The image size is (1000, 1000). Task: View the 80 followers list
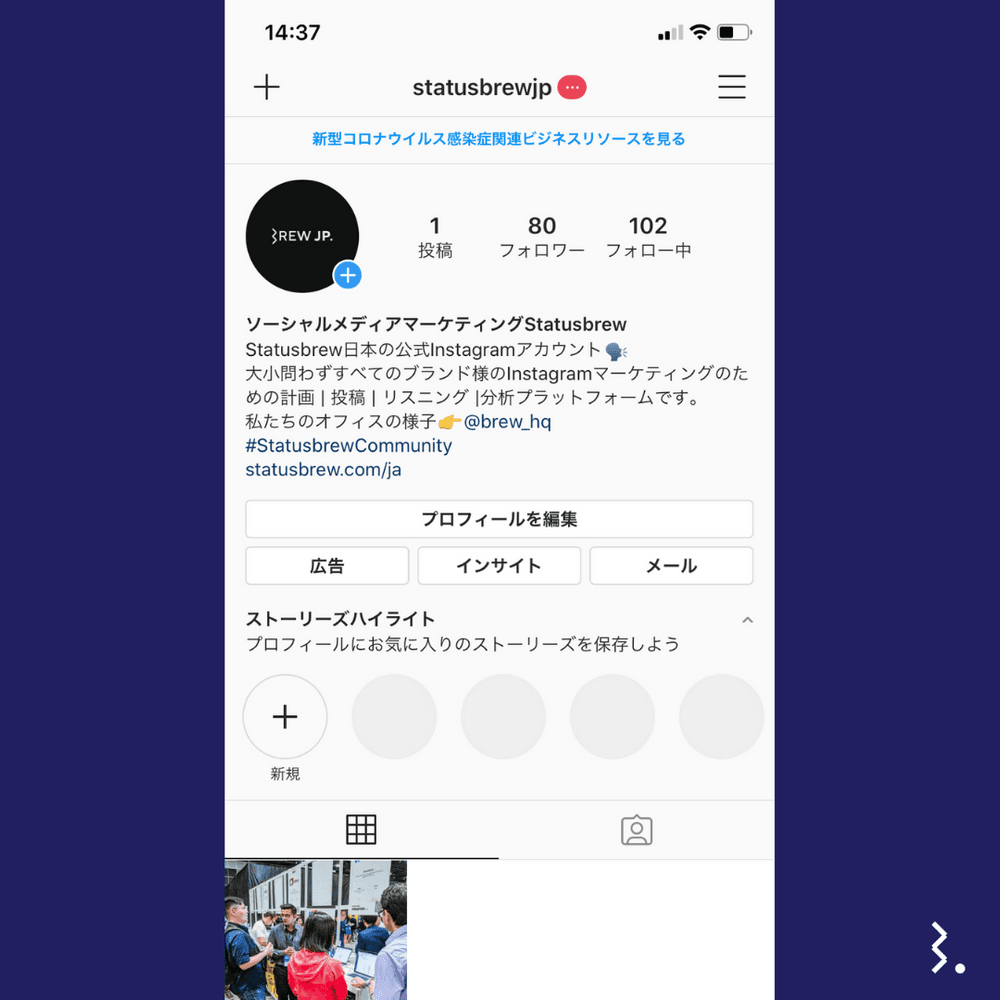(x=542, y=237)
